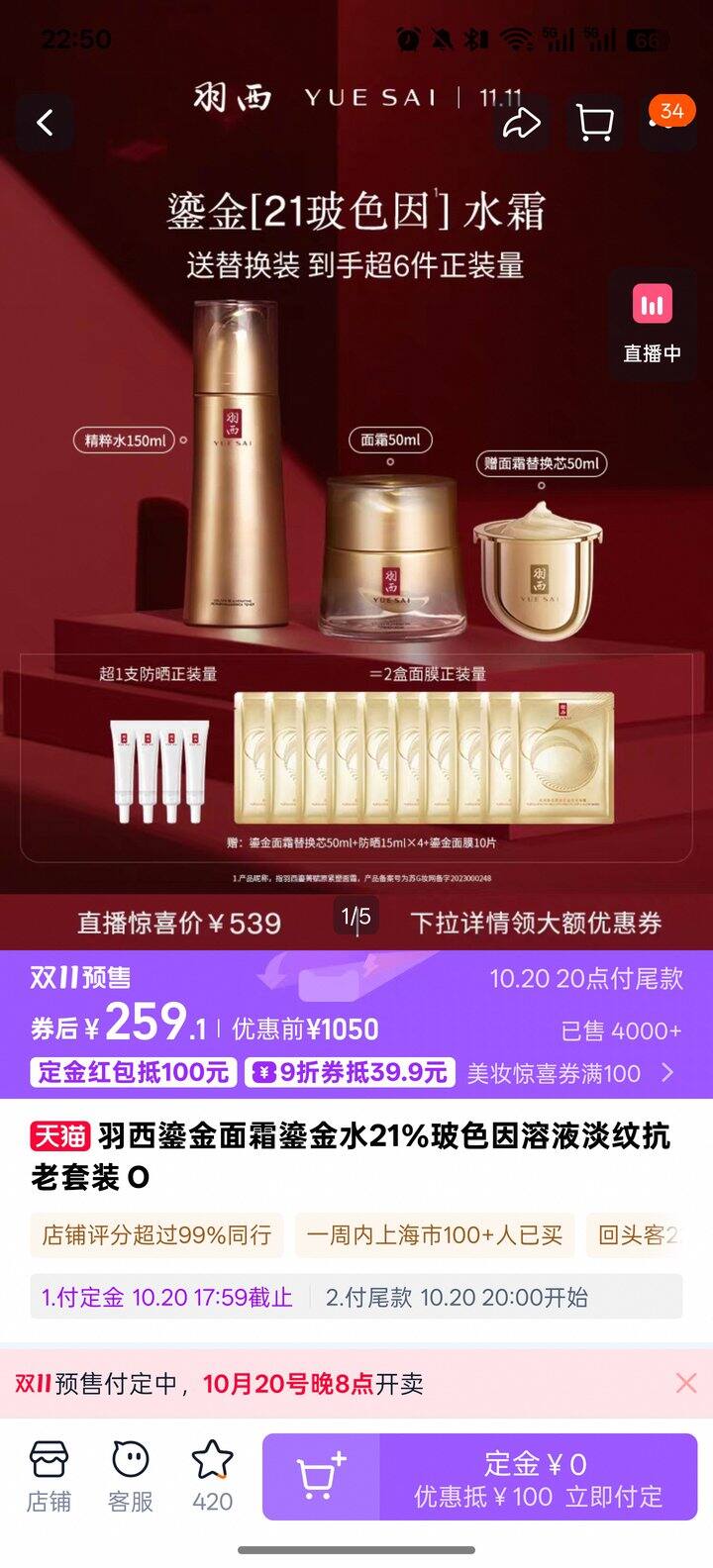Tap the 定金红包抵100元 coupon tag
Image resolution: width=713 pixels, height=1568 pixels.
click(x=133, y=1072)
